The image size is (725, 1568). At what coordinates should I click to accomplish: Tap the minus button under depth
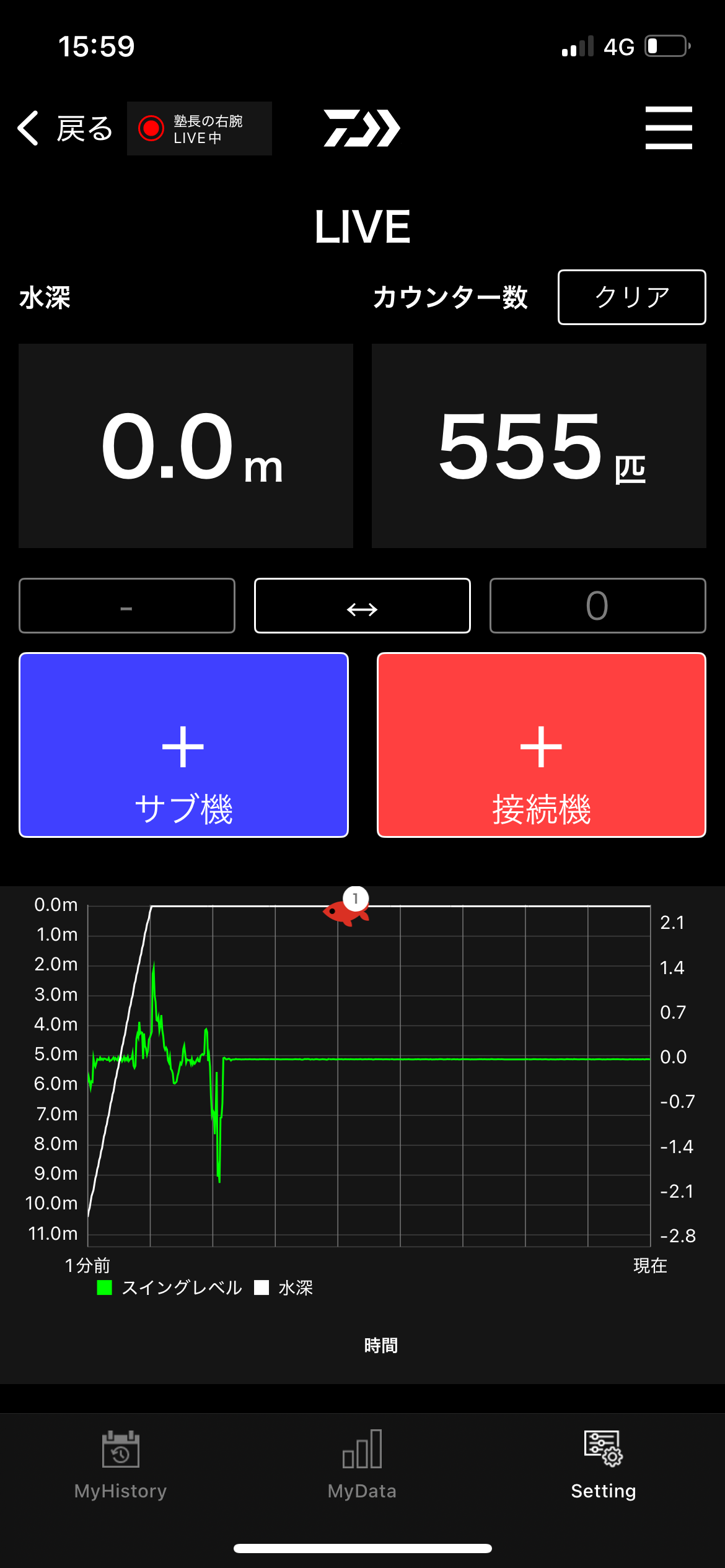coord(127,606)
